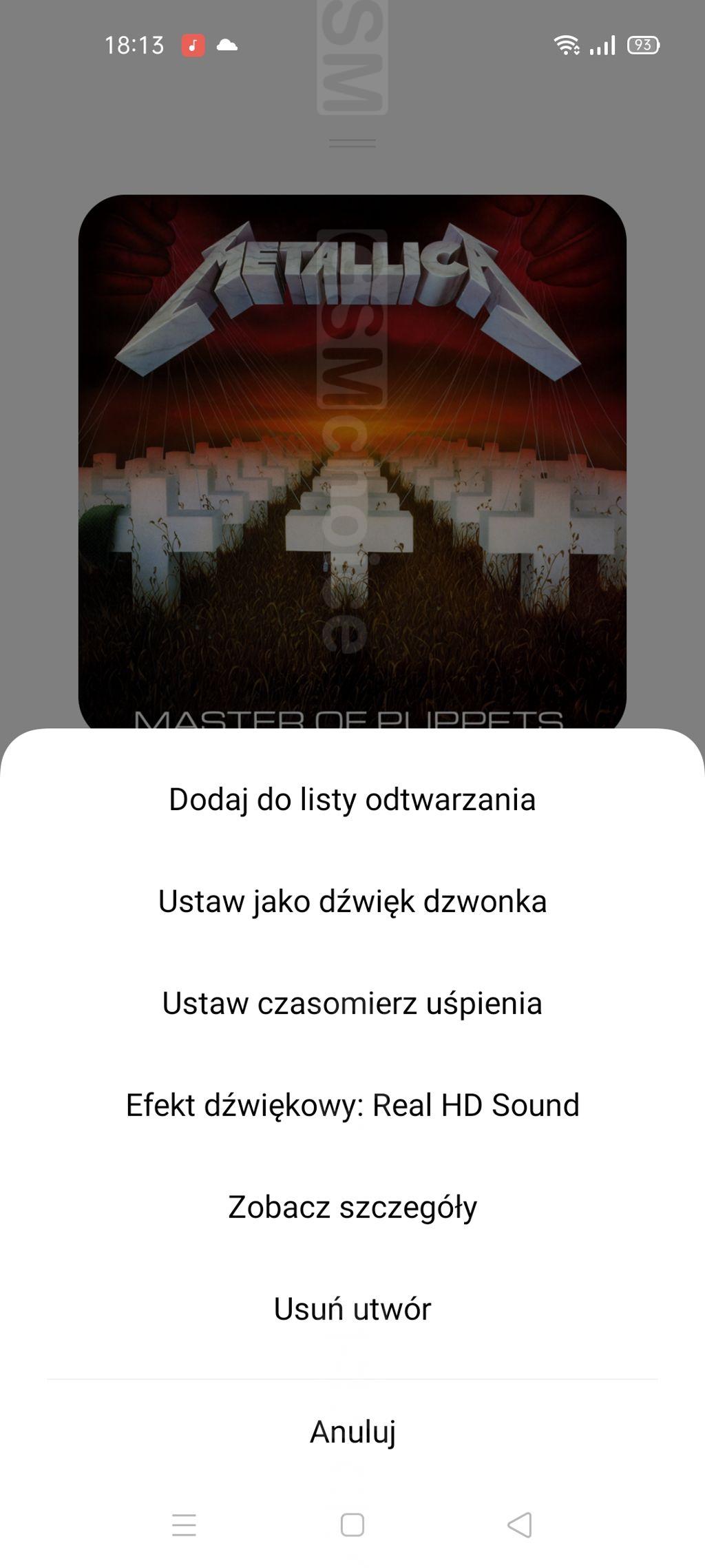Viewport: 705px width, 1568px height.
Task: Select Usuń utwór to delete the track
Action: (x=352, y=1310)
